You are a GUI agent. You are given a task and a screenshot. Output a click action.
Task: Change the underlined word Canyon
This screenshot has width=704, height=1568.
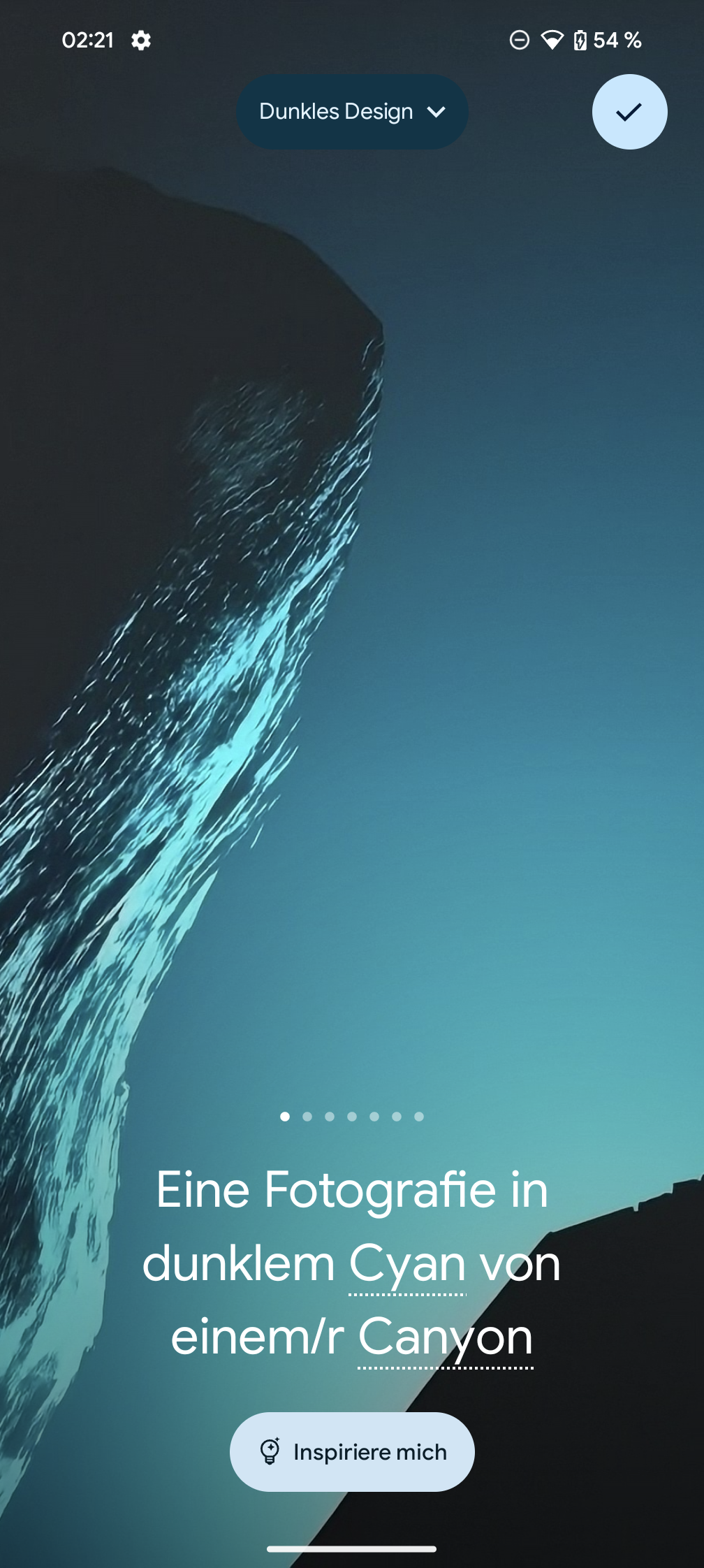[445, 1338]
